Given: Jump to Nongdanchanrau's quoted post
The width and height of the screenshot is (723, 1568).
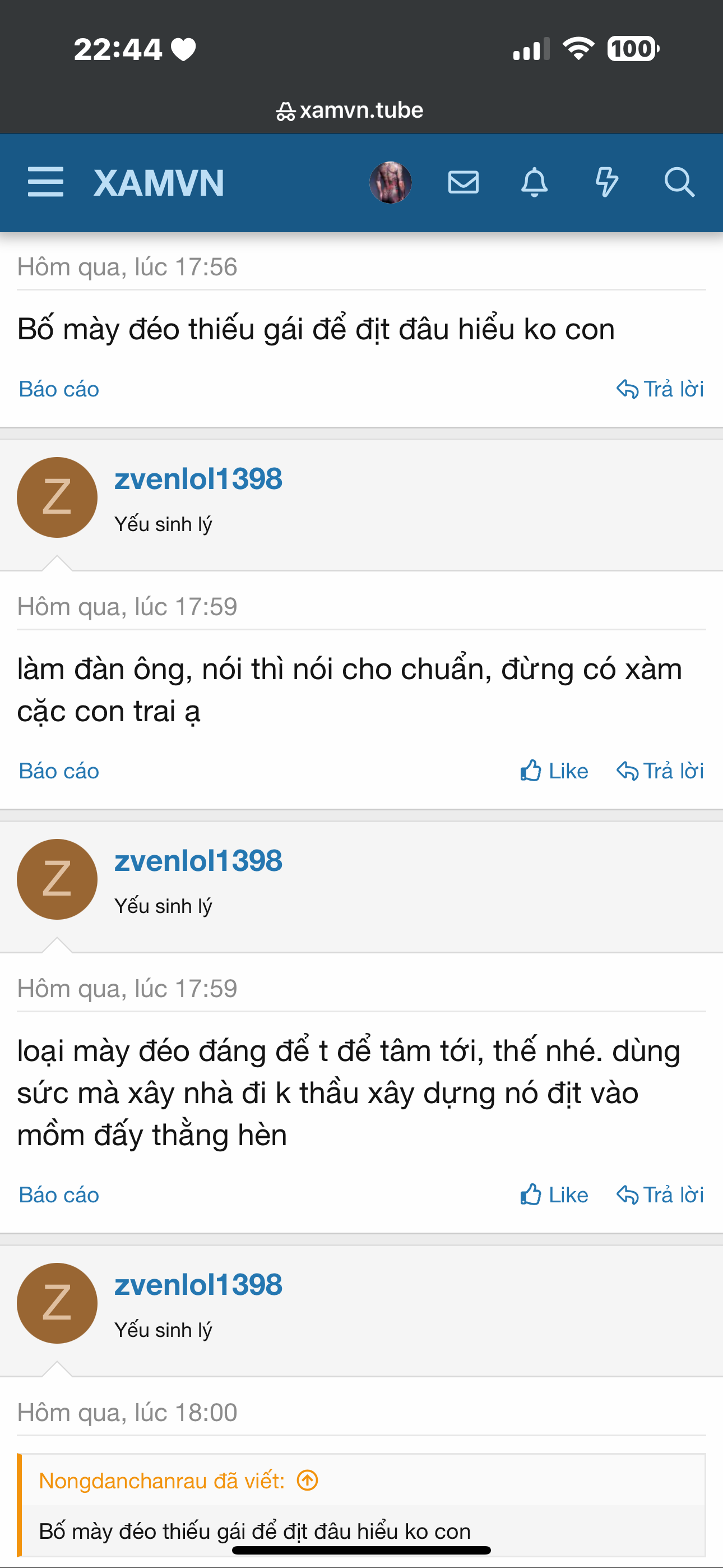Looking at the screenshot, I should 307,1481.
